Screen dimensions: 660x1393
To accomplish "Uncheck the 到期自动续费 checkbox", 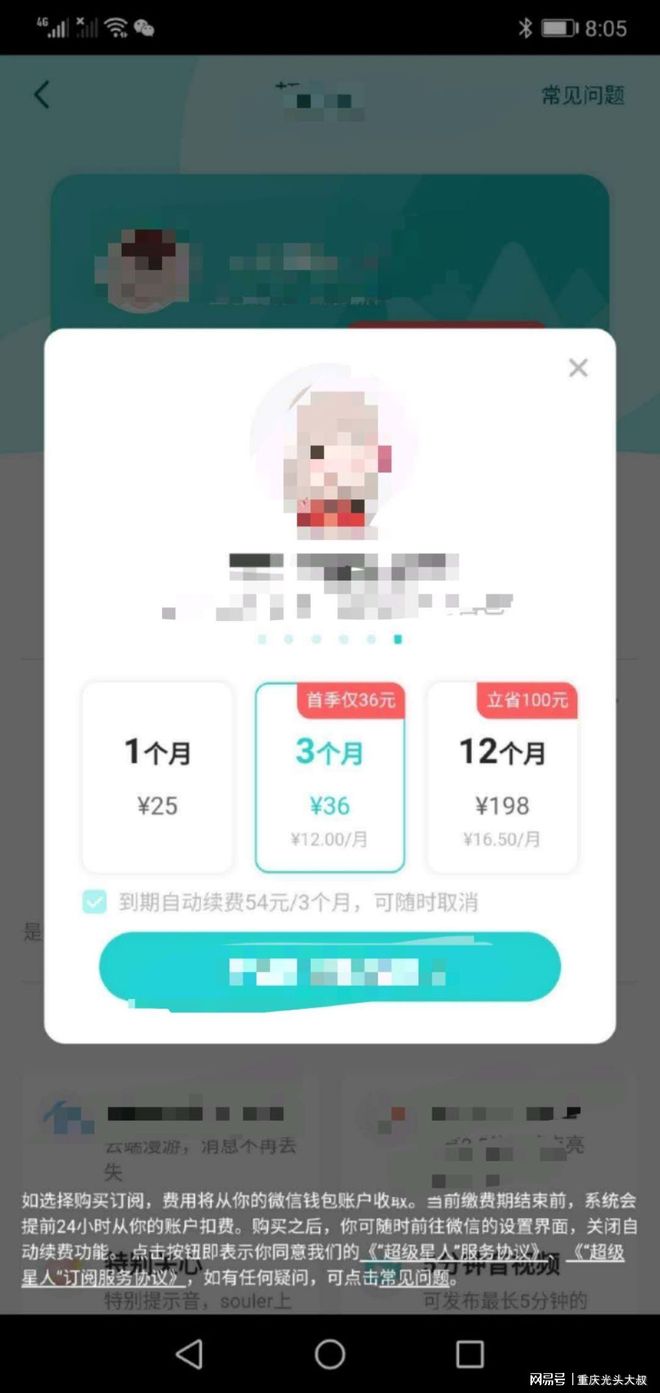I will point(94,903).
